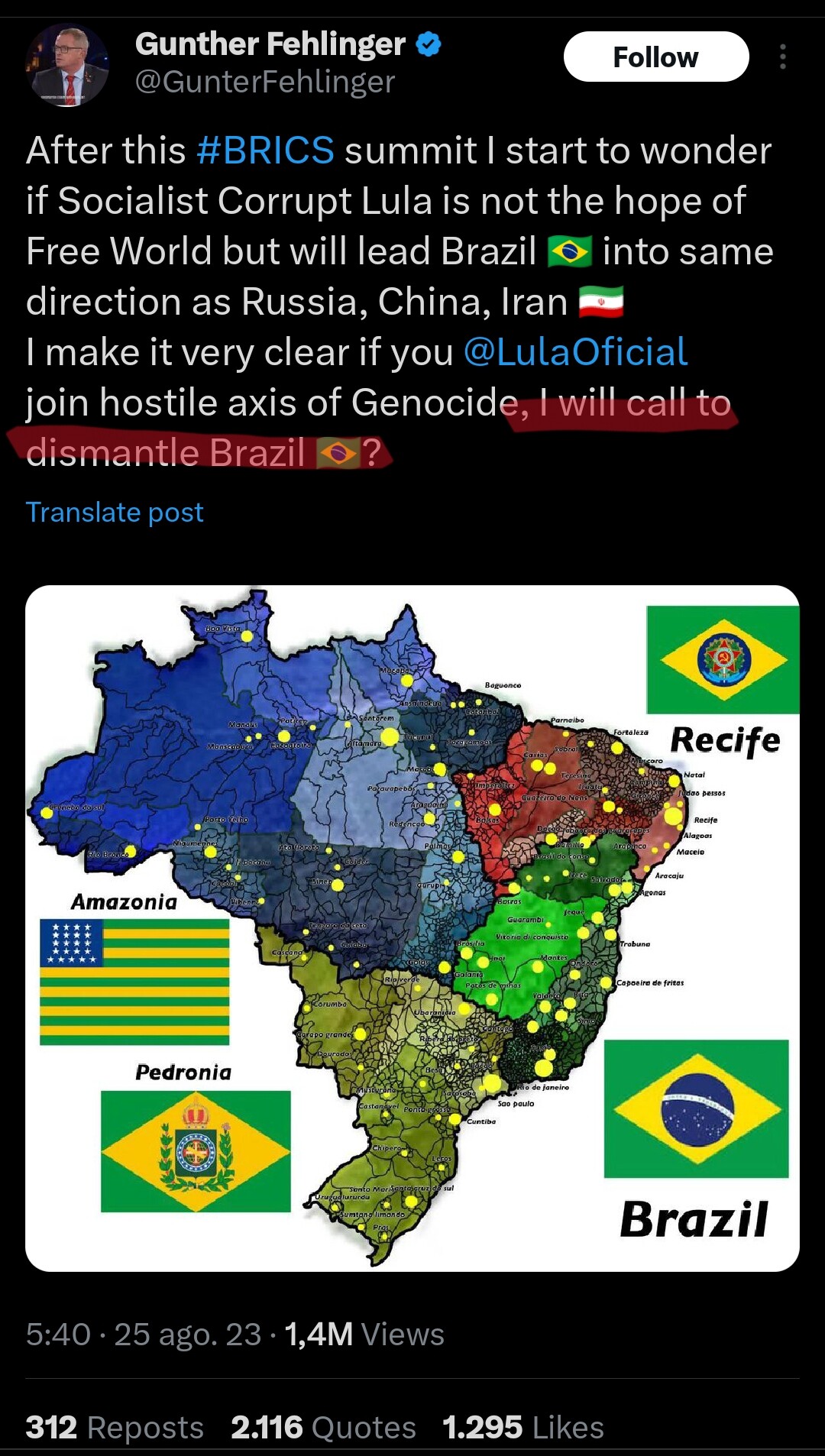Open the #BRICS hashtag
This screenshot has width=825, height=1456.
tap(265, 150)
